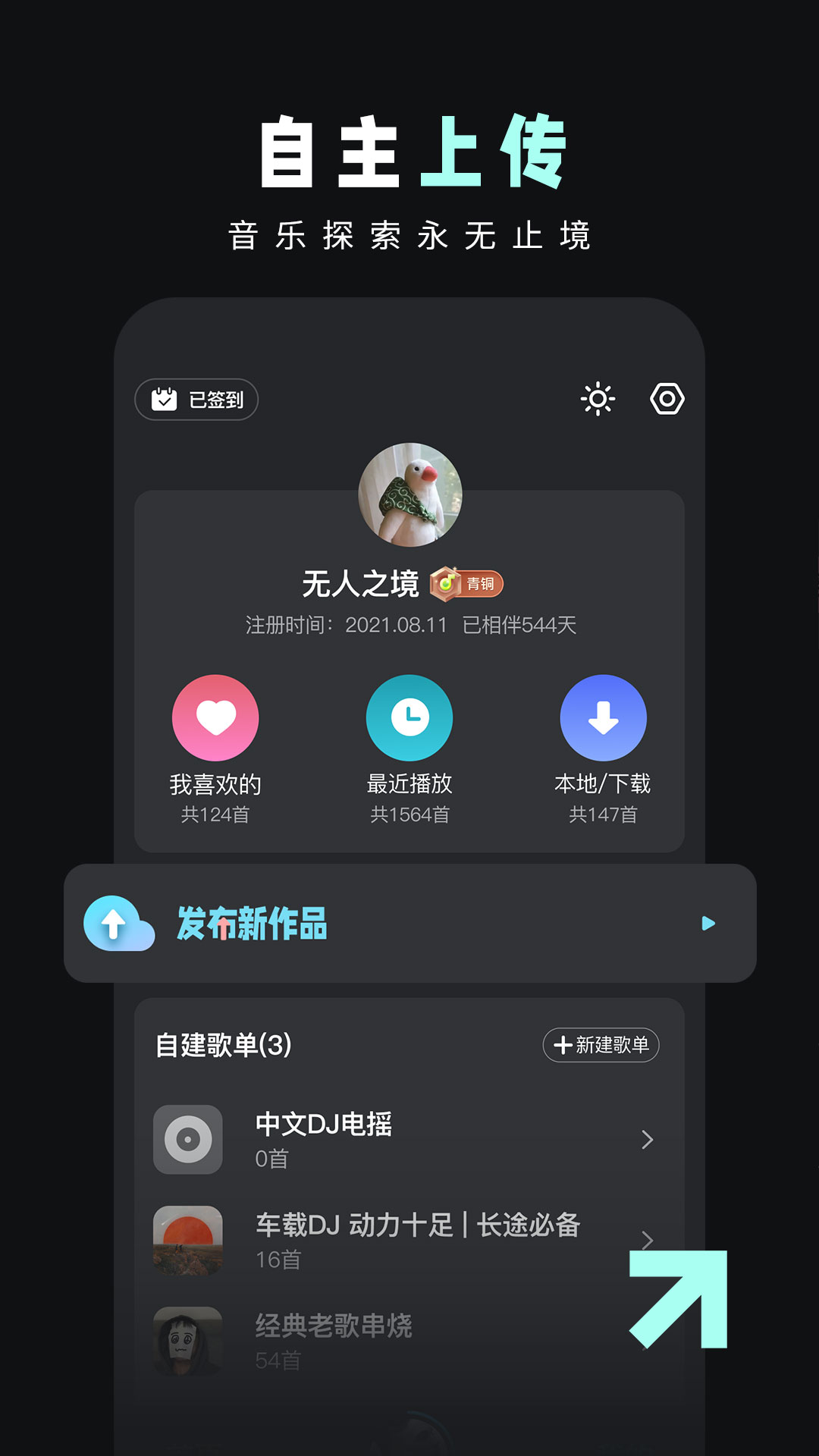
Task: Open the 我喜欢的 heart icon
Action: click(215, 717)
